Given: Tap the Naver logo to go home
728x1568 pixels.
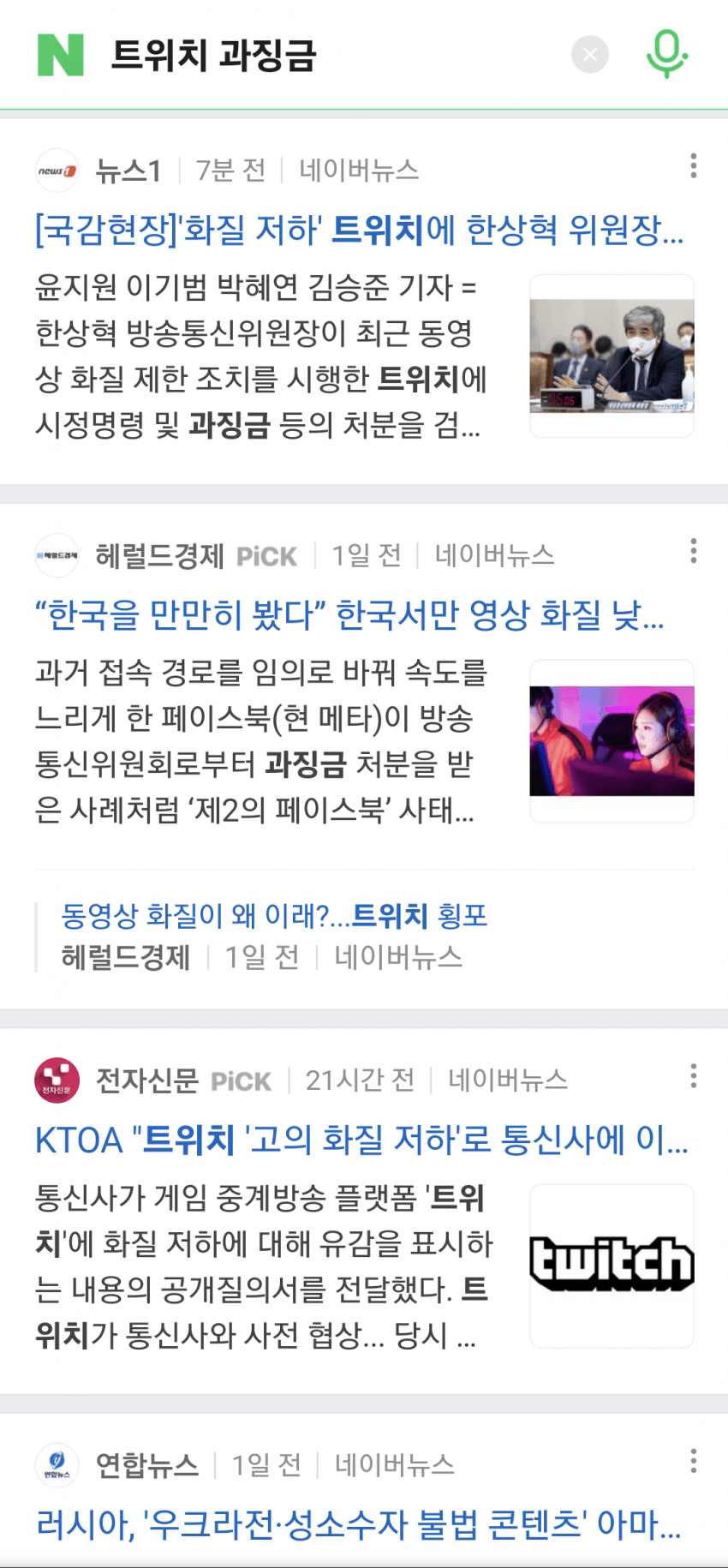Looking at the screenshot, I should pos(61,55).
